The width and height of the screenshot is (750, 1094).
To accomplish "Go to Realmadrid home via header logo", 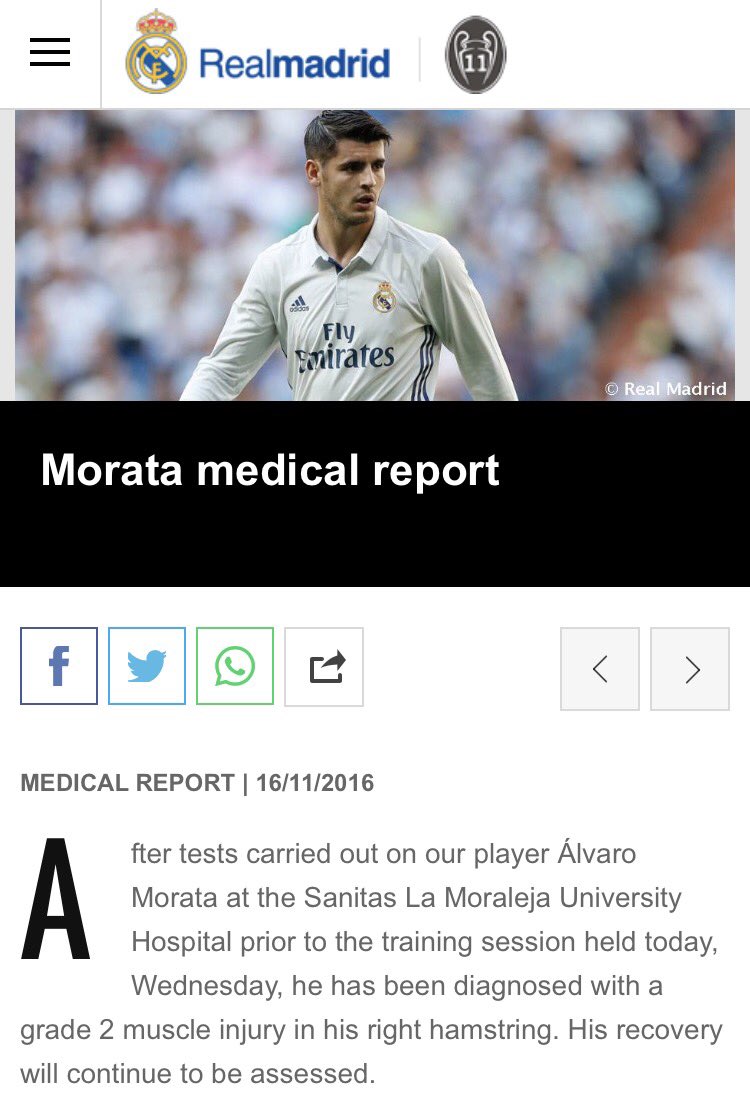I will pos(258,54).
